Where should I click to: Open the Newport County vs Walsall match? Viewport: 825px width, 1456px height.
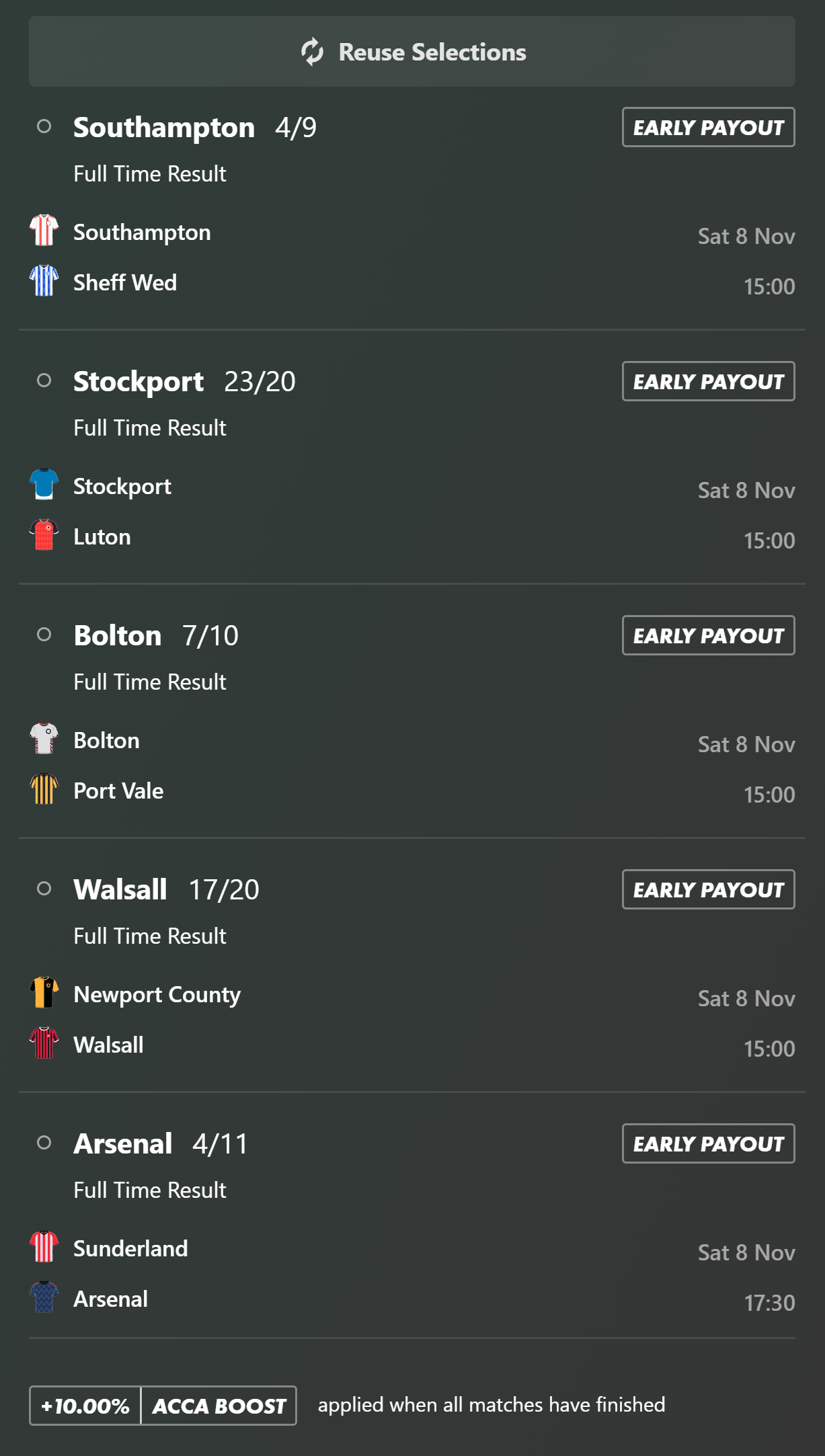tap(157, 1020)
